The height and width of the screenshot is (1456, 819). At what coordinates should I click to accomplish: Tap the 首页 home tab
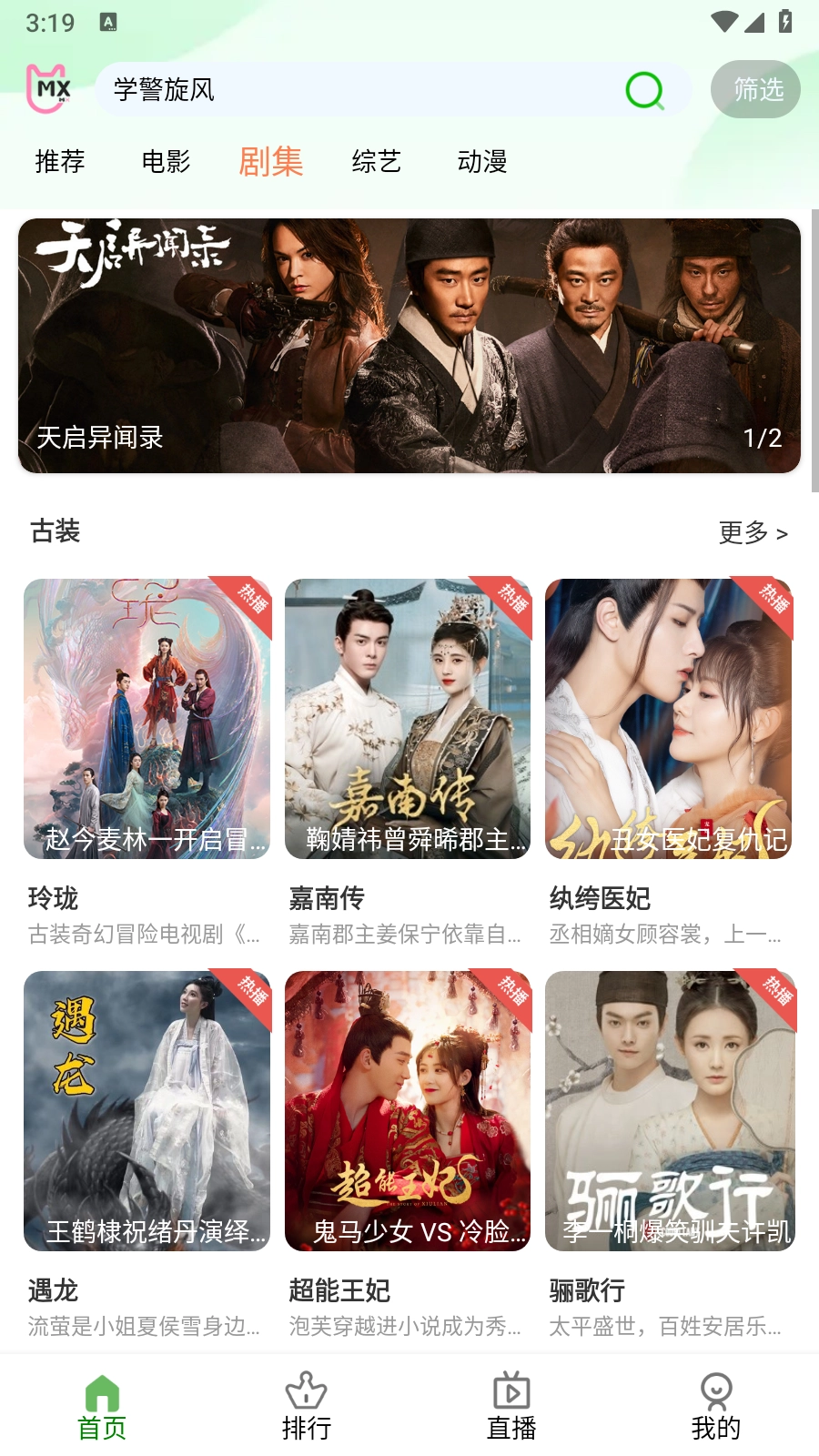point(102,1407)
